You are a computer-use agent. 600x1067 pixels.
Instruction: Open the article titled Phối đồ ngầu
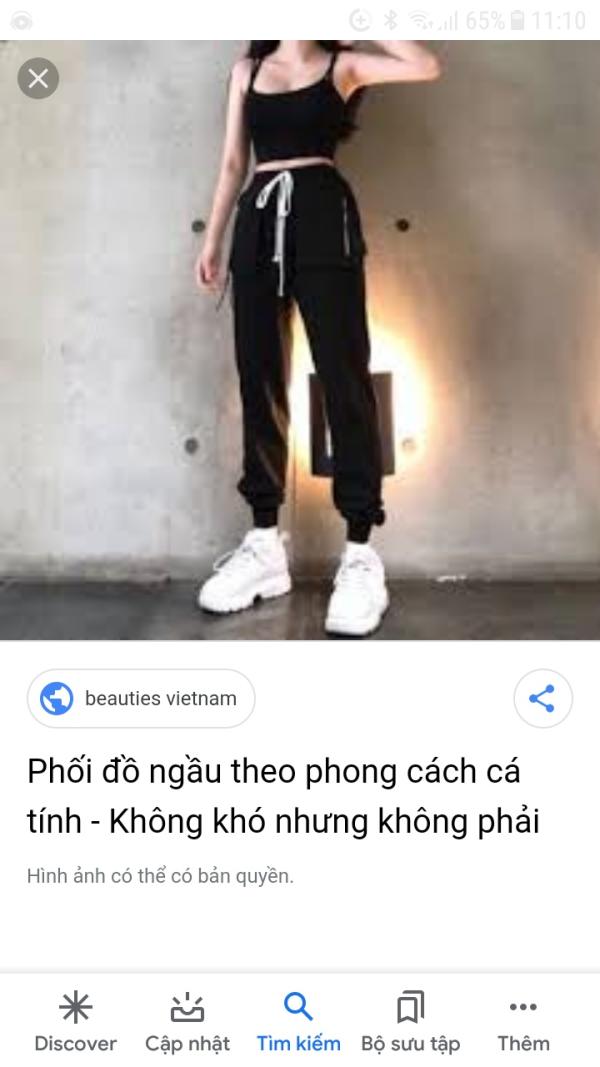(x=283, y=797)
